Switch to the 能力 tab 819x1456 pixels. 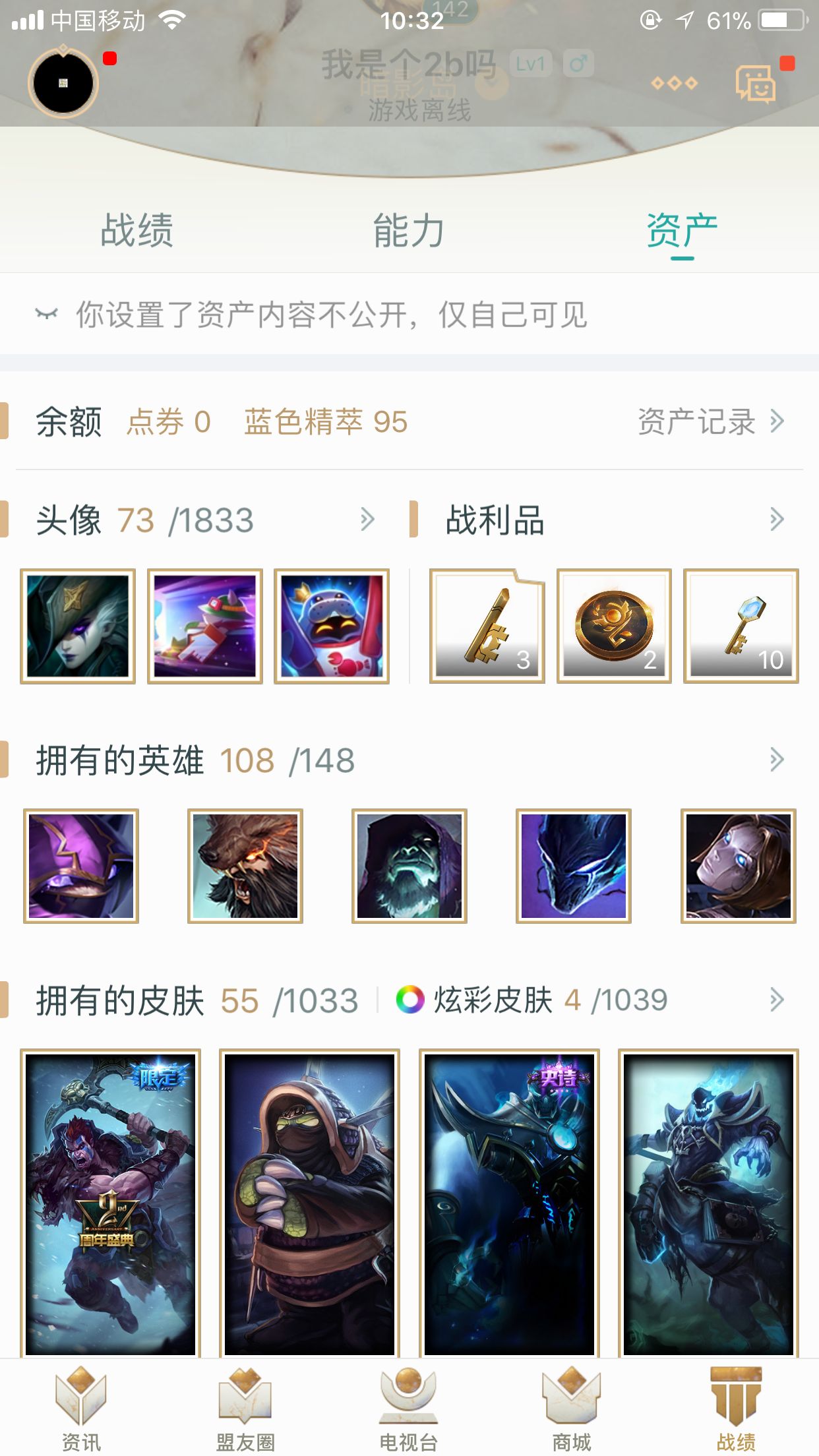point(409,231)
